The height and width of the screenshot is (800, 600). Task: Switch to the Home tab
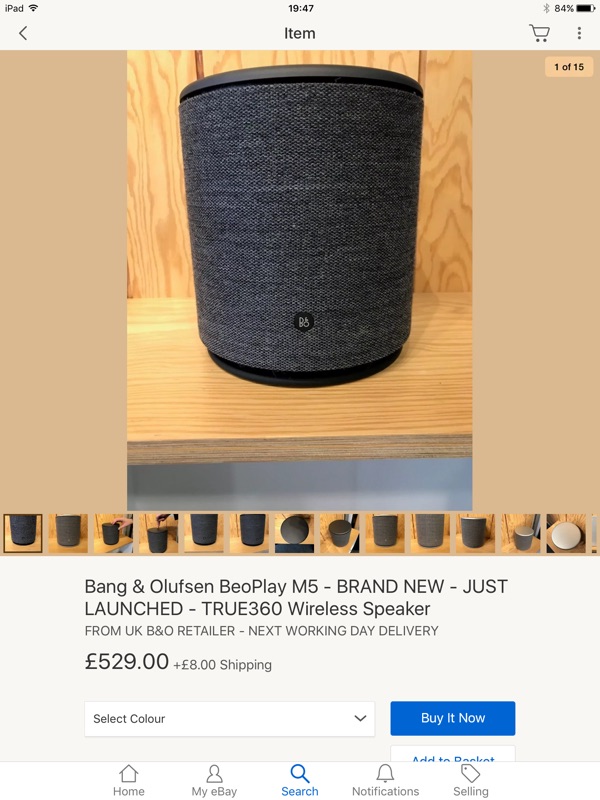[128, 780]
